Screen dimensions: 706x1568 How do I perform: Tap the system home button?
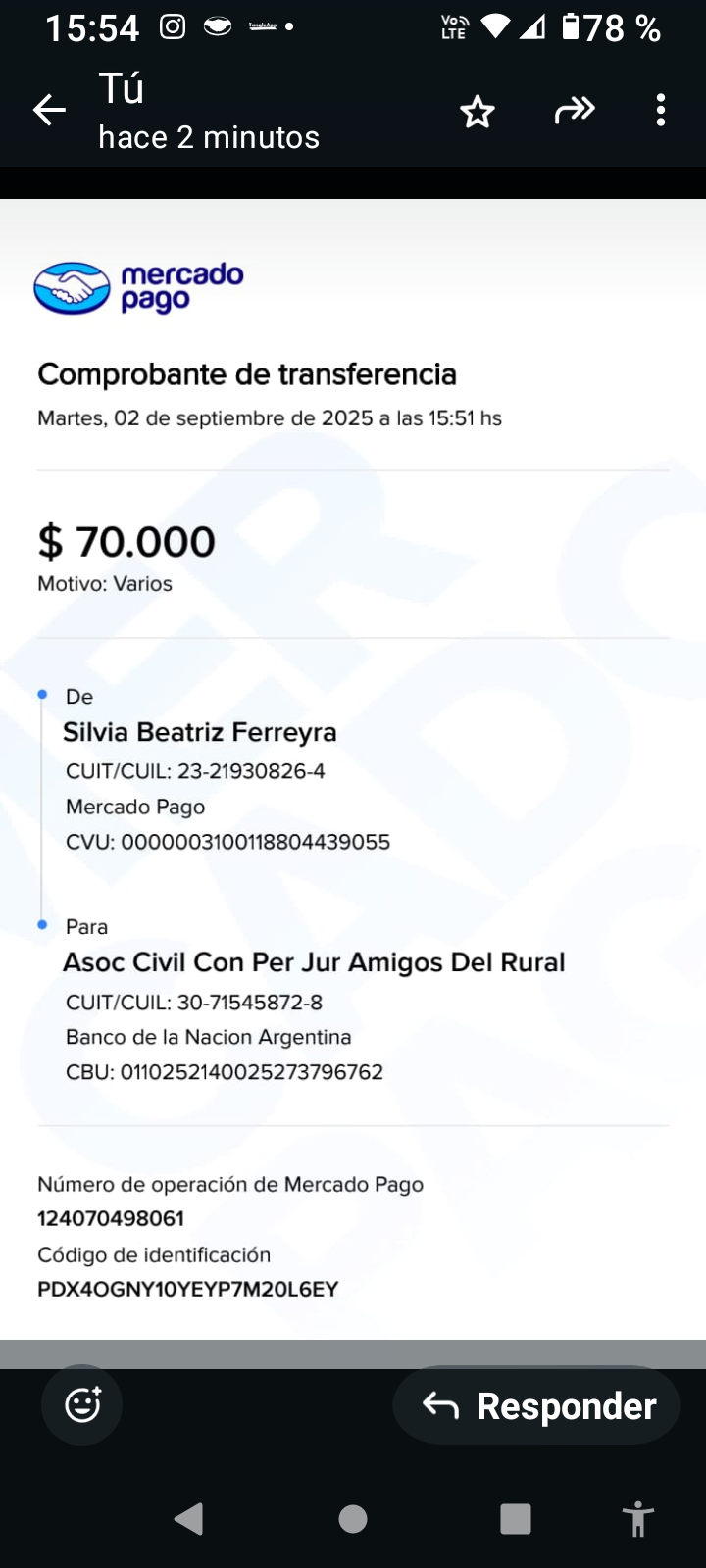353,1519
